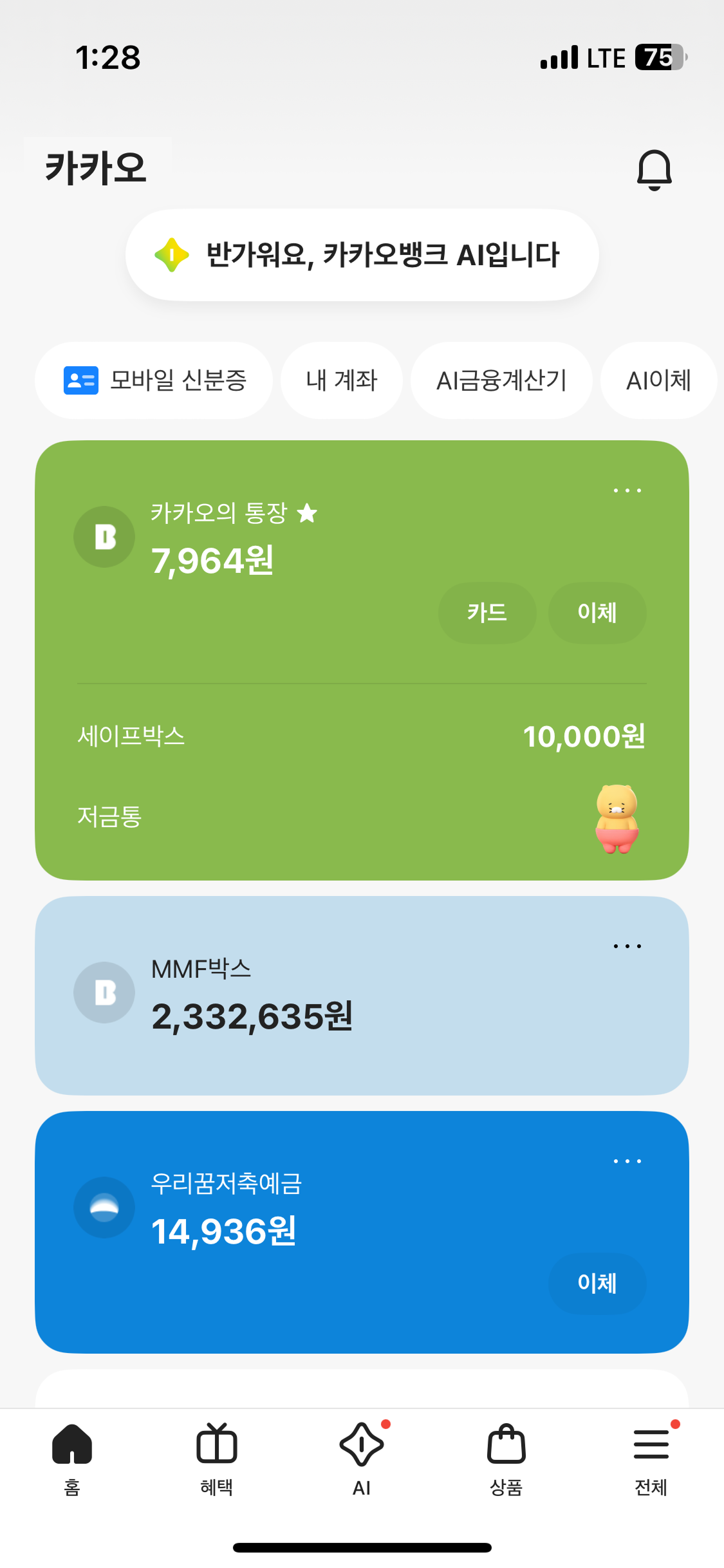Open the 모바일 신분증 chip
Viewport: 724px width, 1568px height.
pyautogui.click(x=154, y=380)
